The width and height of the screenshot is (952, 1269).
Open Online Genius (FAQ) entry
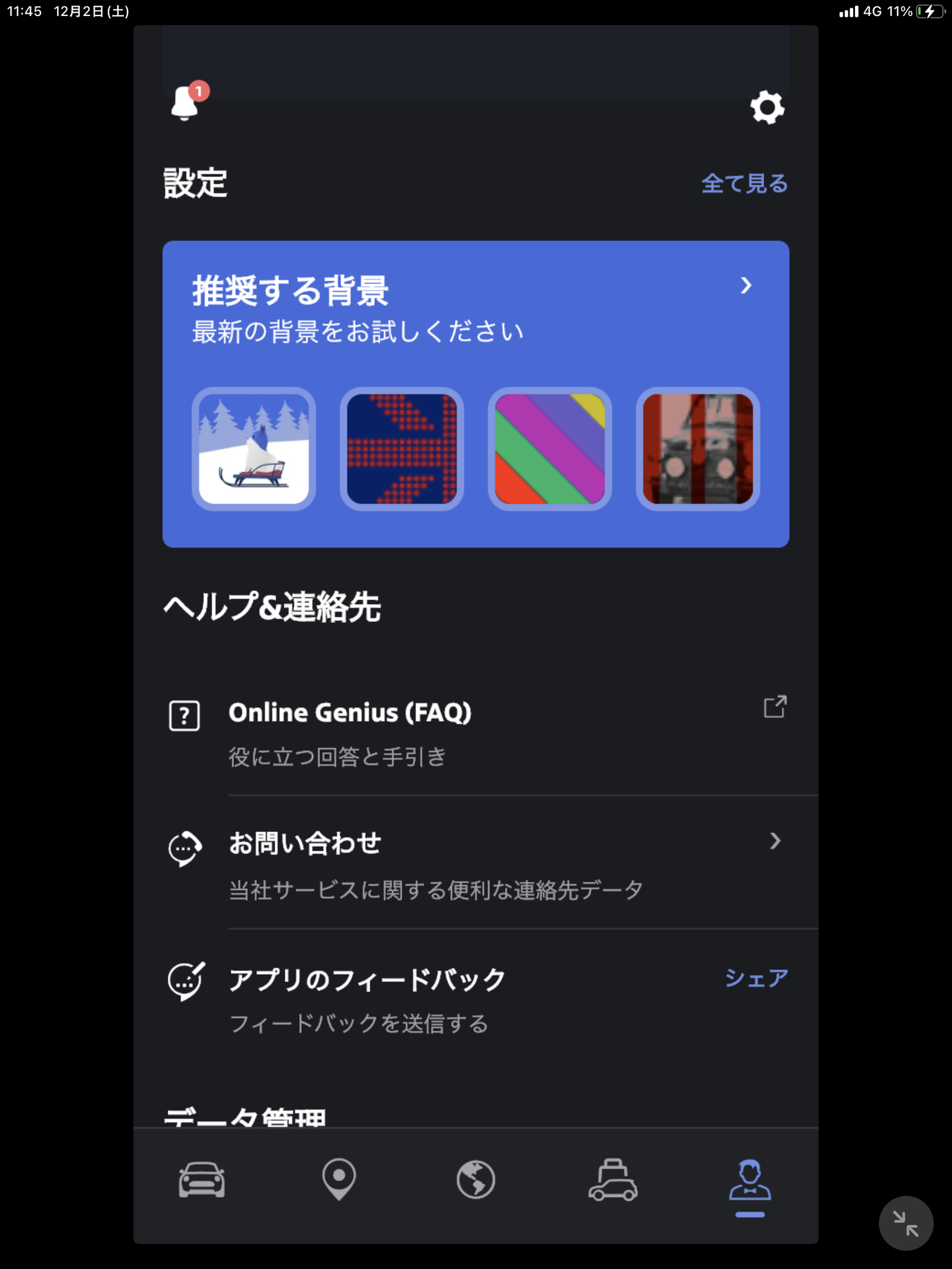[351, 712]
